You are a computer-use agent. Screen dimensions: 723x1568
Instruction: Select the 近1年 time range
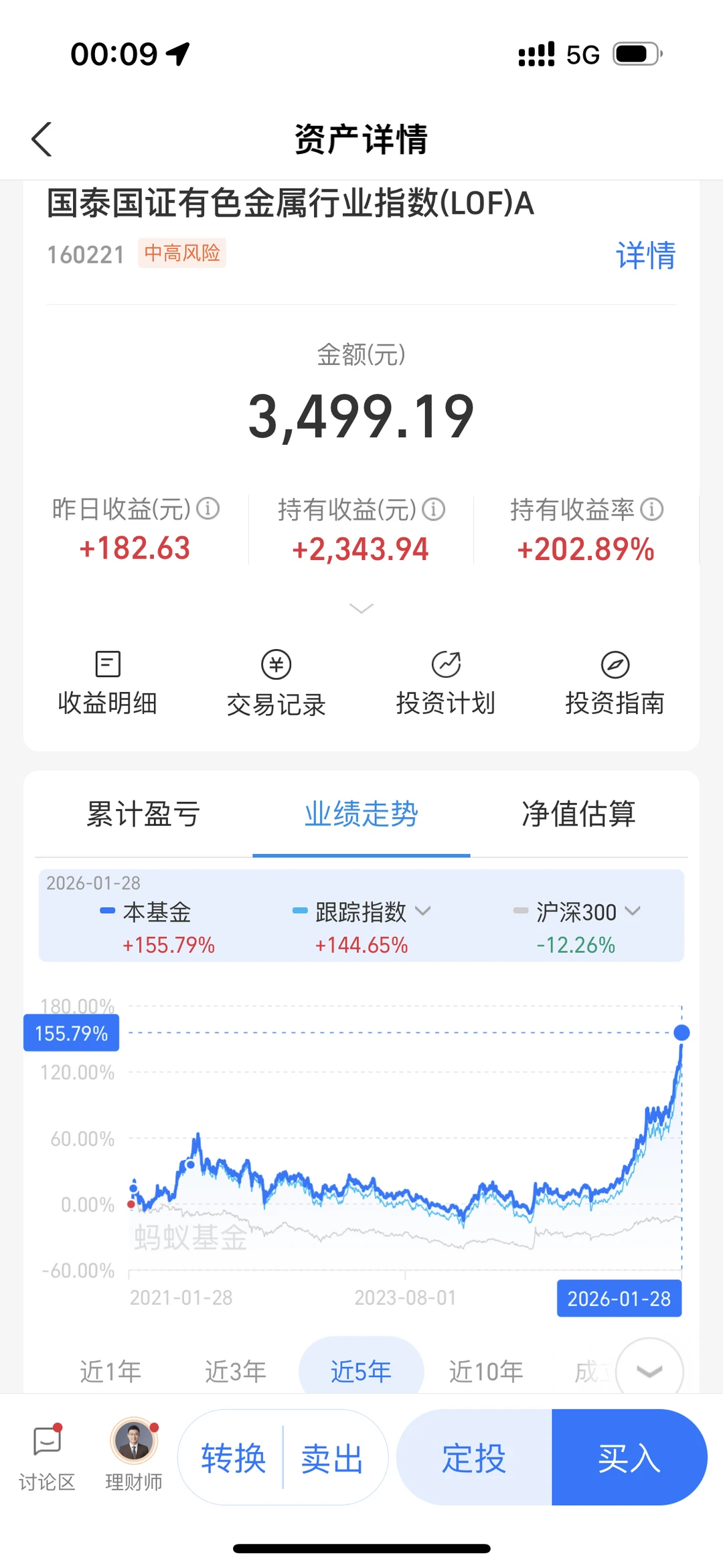110,1371
